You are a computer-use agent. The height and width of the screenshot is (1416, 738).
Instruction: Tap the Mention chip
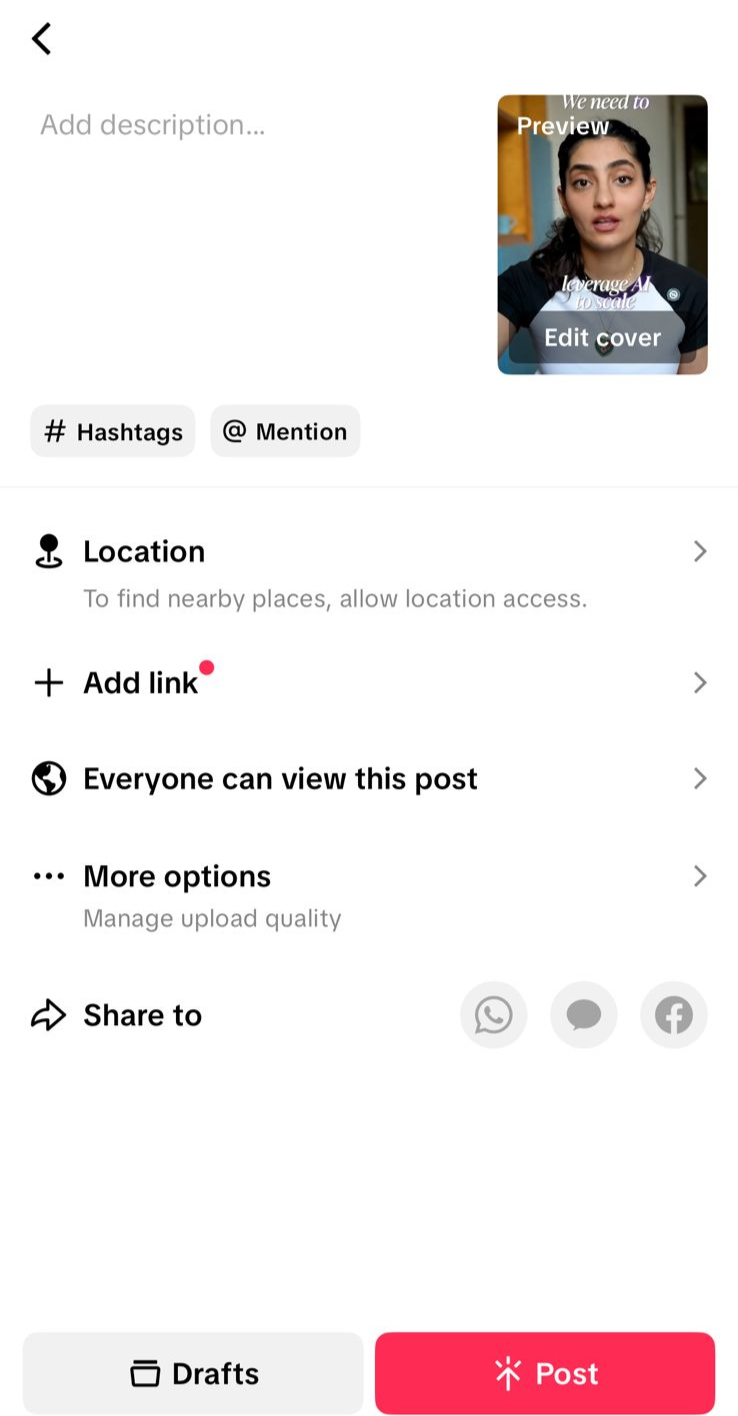coord(285,431)
